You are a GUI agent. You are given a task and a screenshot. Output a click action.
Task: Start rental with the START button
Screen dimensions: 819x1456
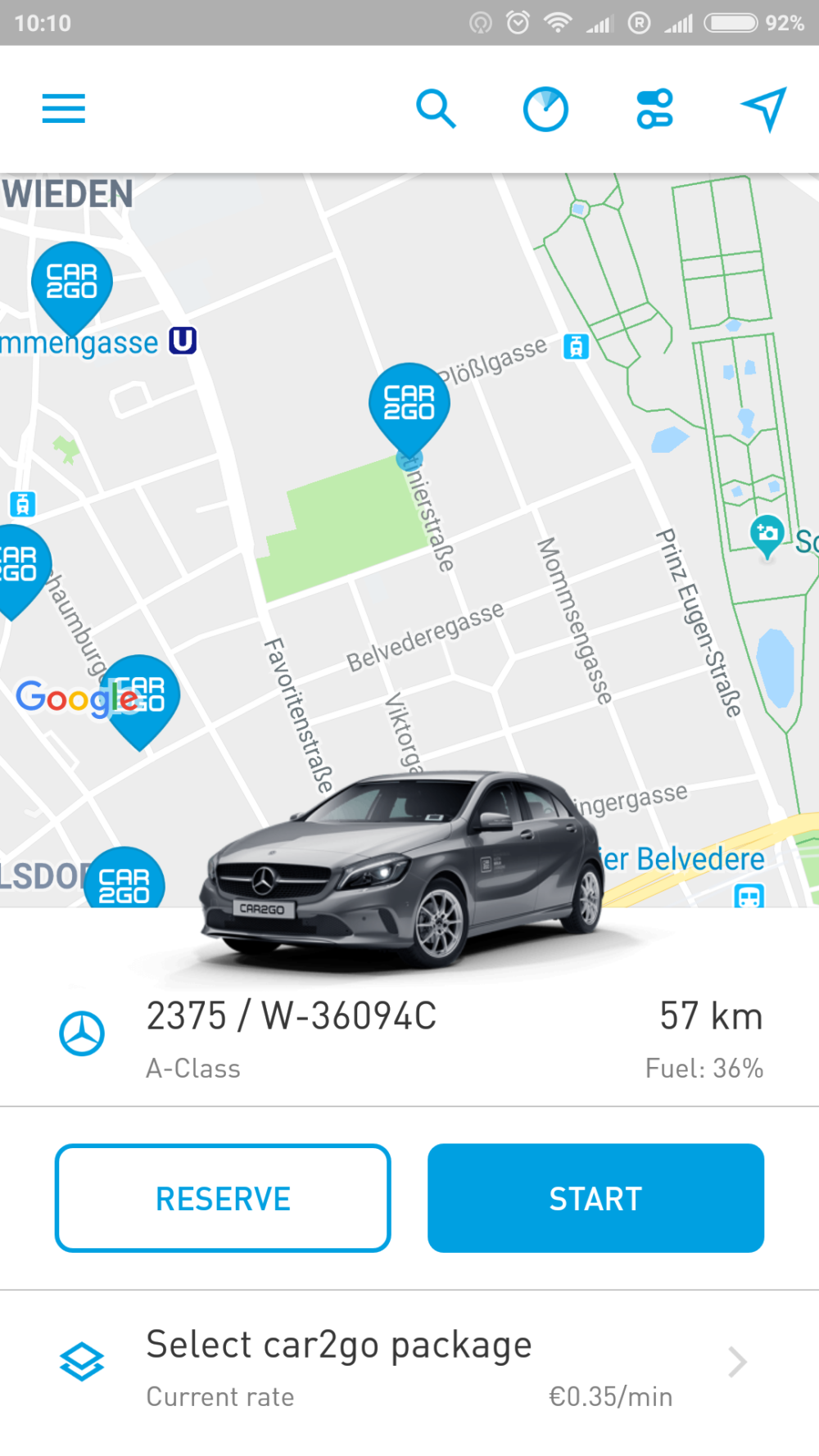pos(595,1198)
